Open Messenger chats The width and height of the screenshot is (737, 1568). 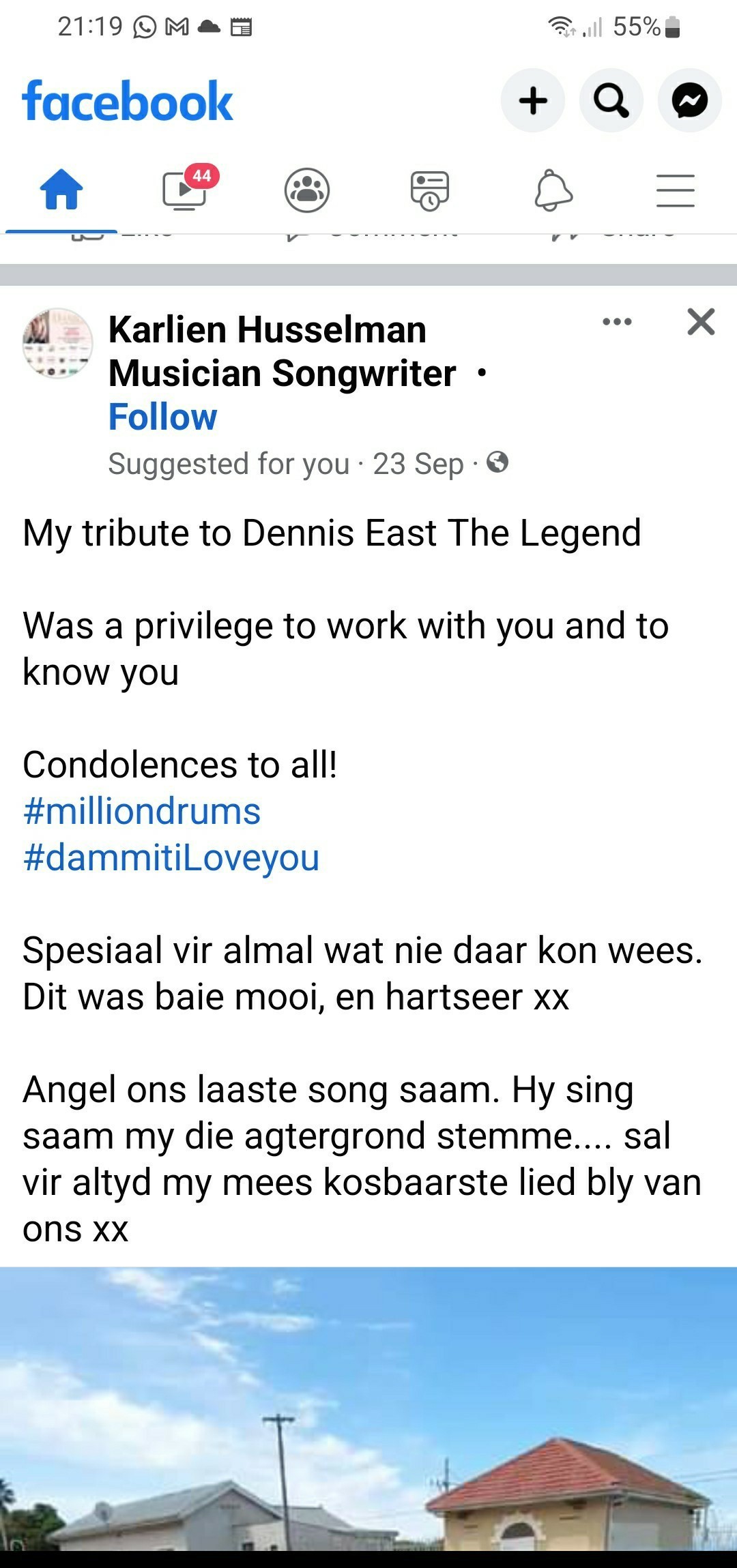689,101
